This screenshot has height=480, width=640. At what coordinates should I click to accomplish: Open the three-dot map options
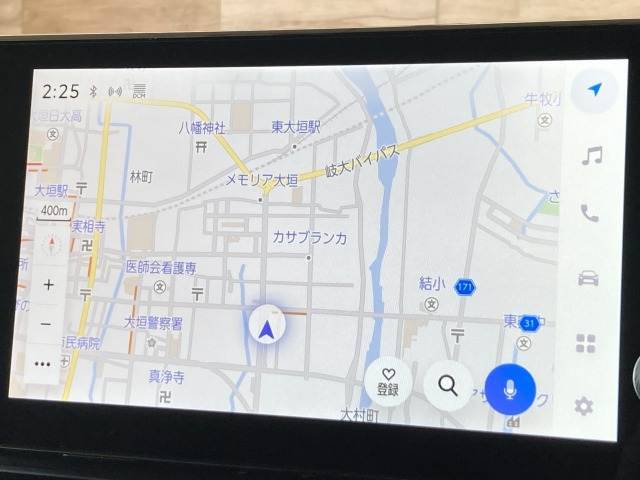click(x=42, y=364)
